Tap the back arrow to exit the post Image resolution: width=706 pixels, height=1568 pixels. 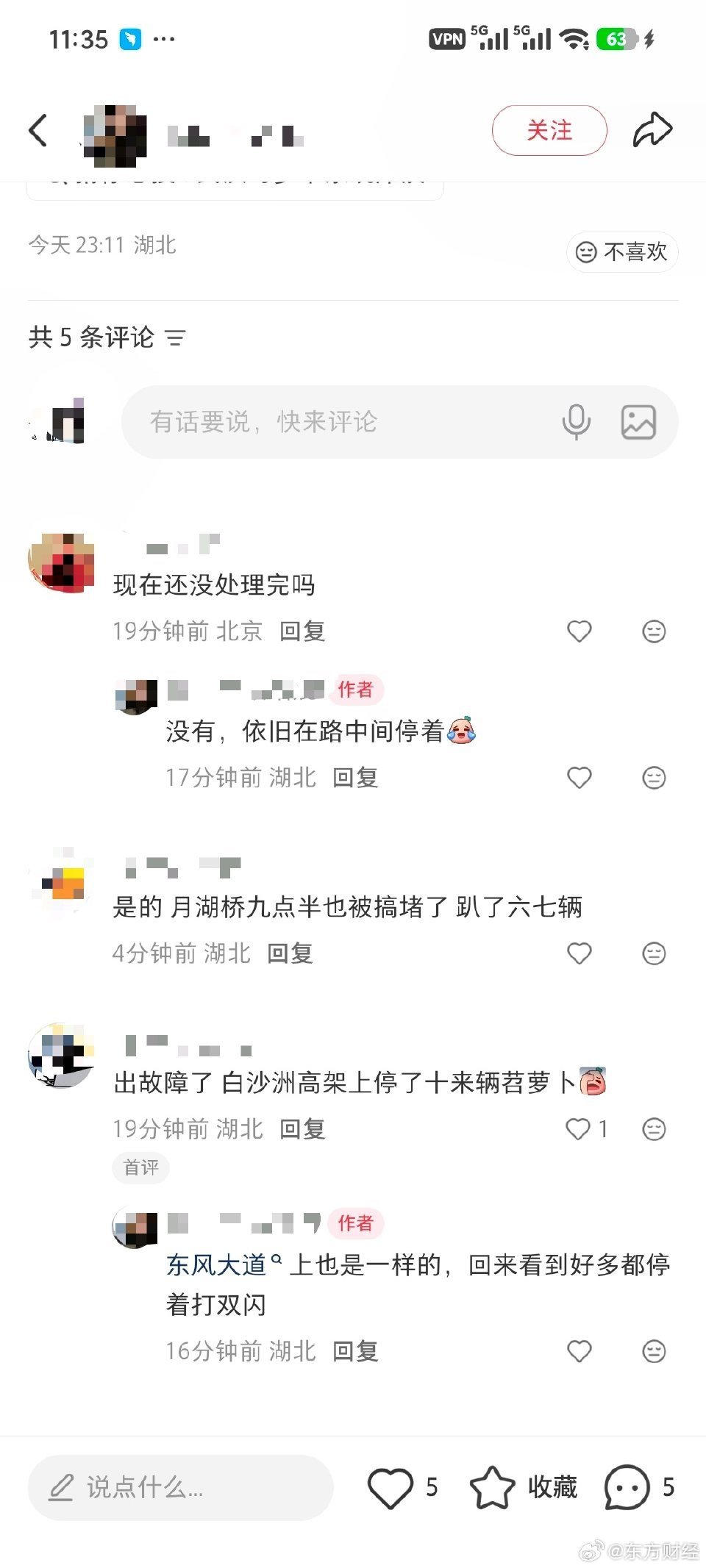(x=38, y=129)
